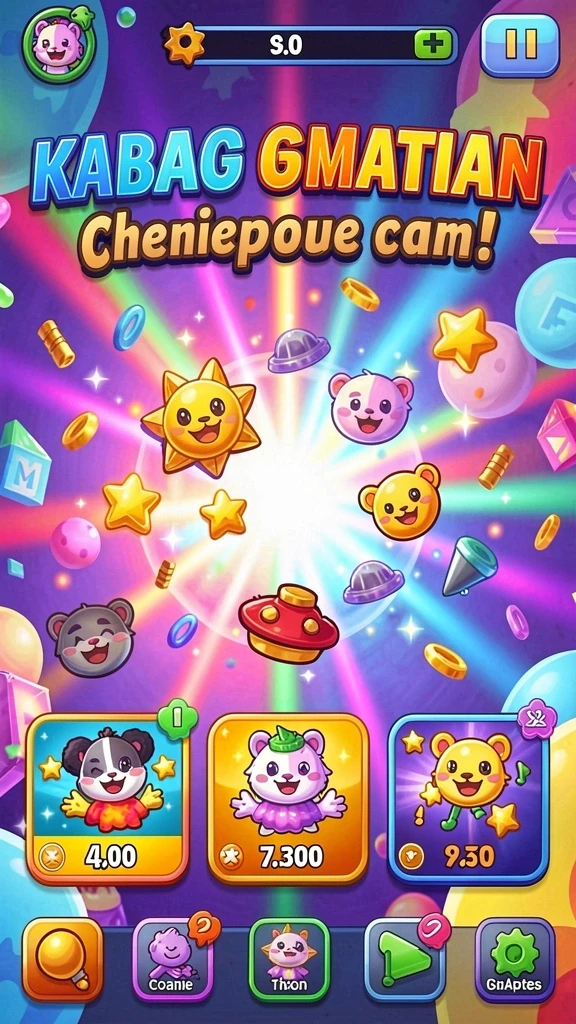Open the GnAptes settings gear

[x=515, y=959]
